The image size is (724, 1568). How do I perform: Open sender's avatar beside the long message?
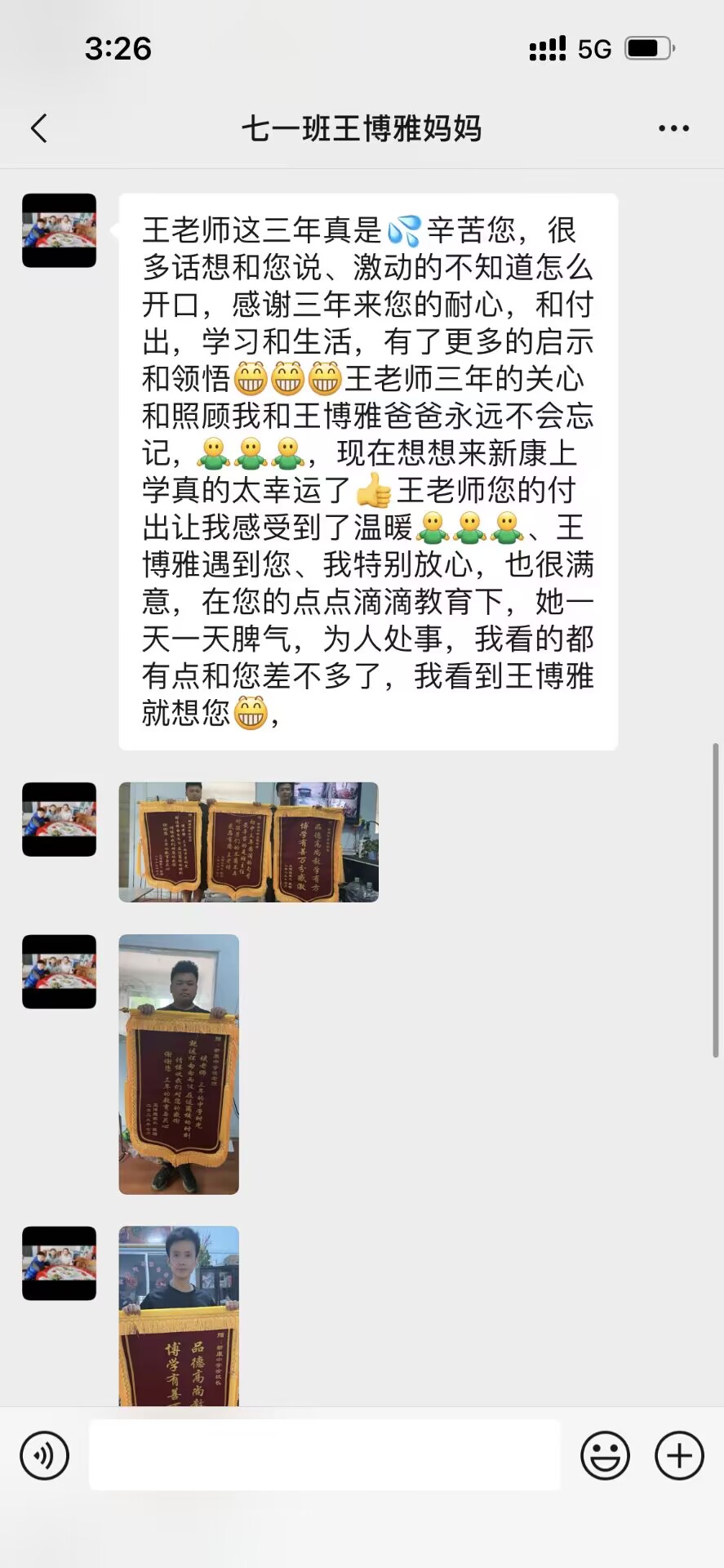(x=59, y=230)
